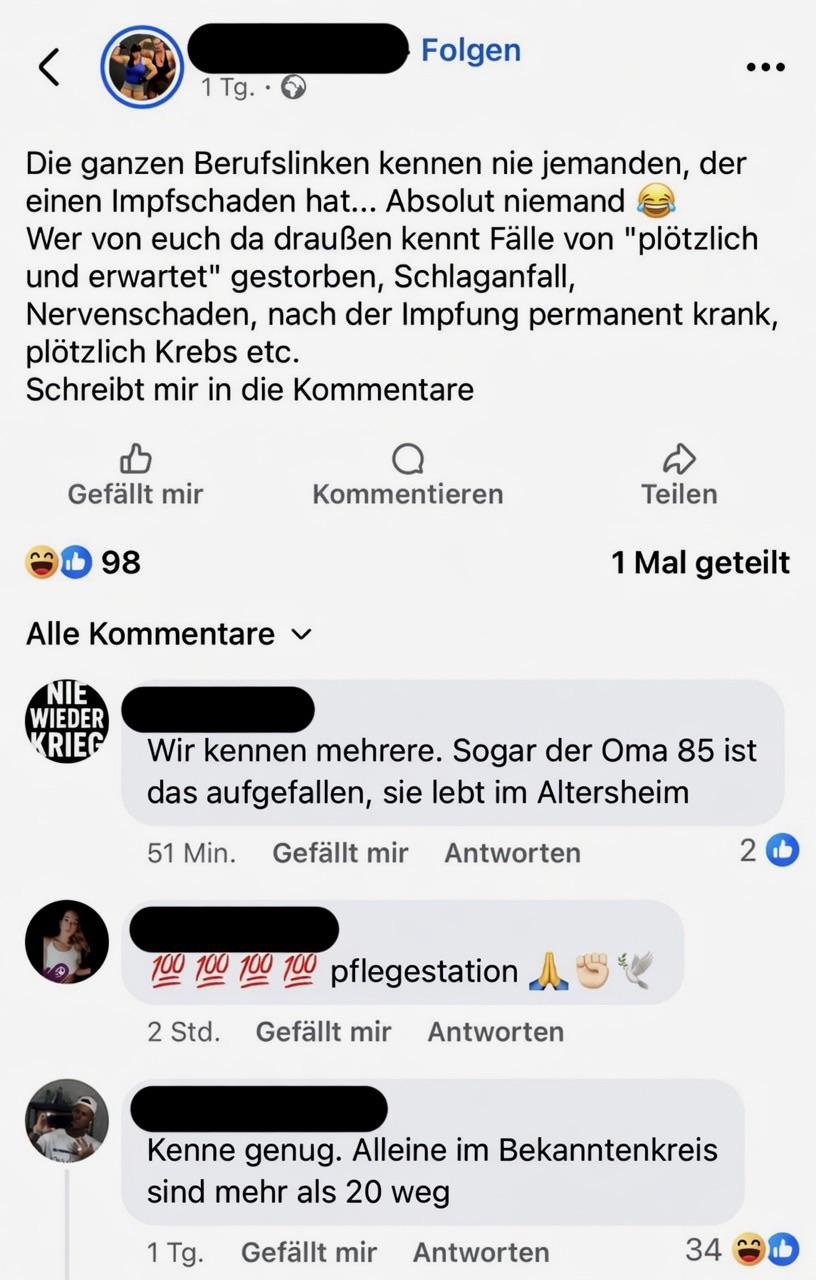The image size is (816, 1280).
Task: View the 98 reactions on the post
Action: [x=83, y=562]
